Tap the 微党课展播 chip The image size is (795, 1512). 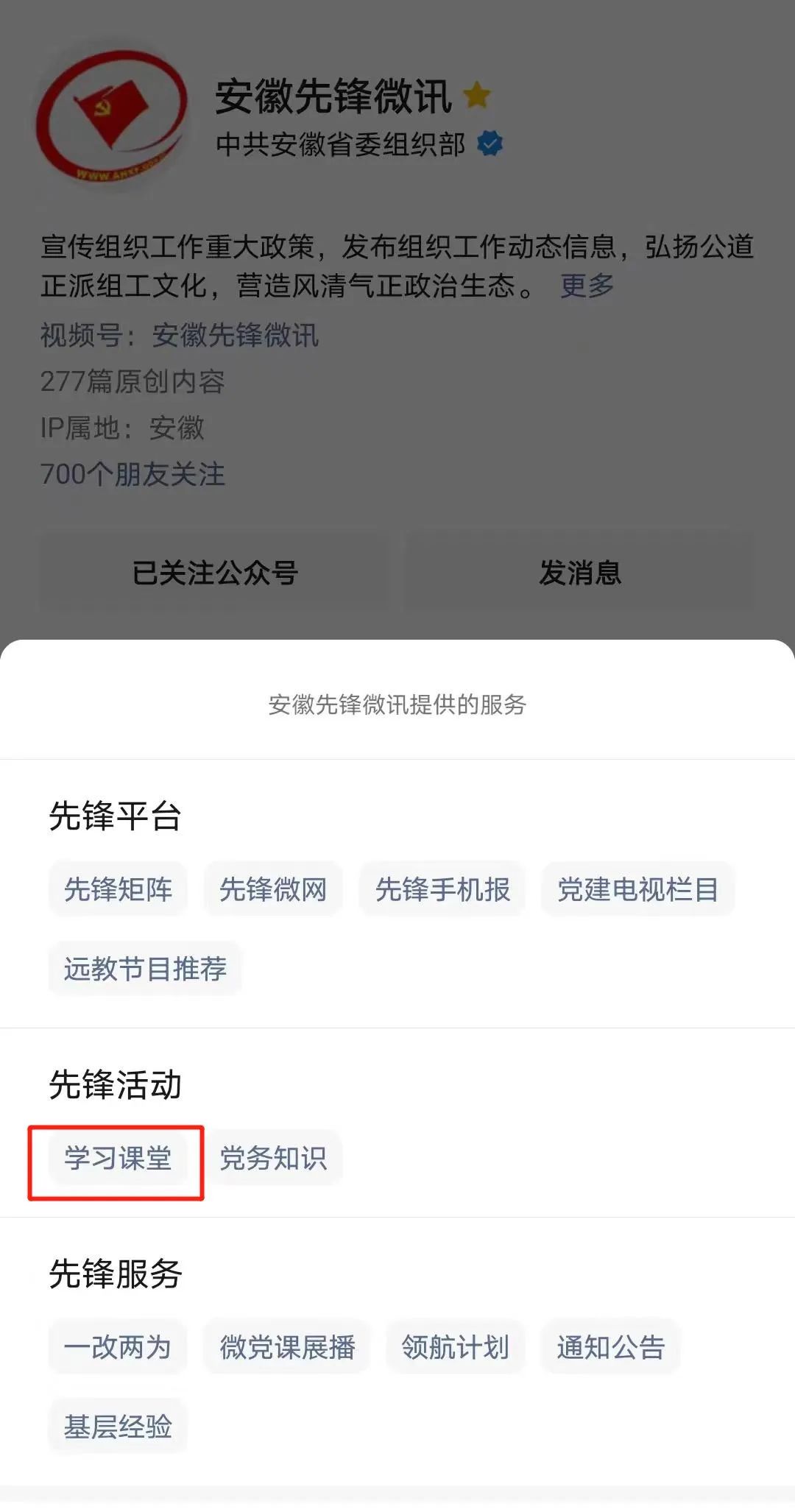coord(287,1347)
